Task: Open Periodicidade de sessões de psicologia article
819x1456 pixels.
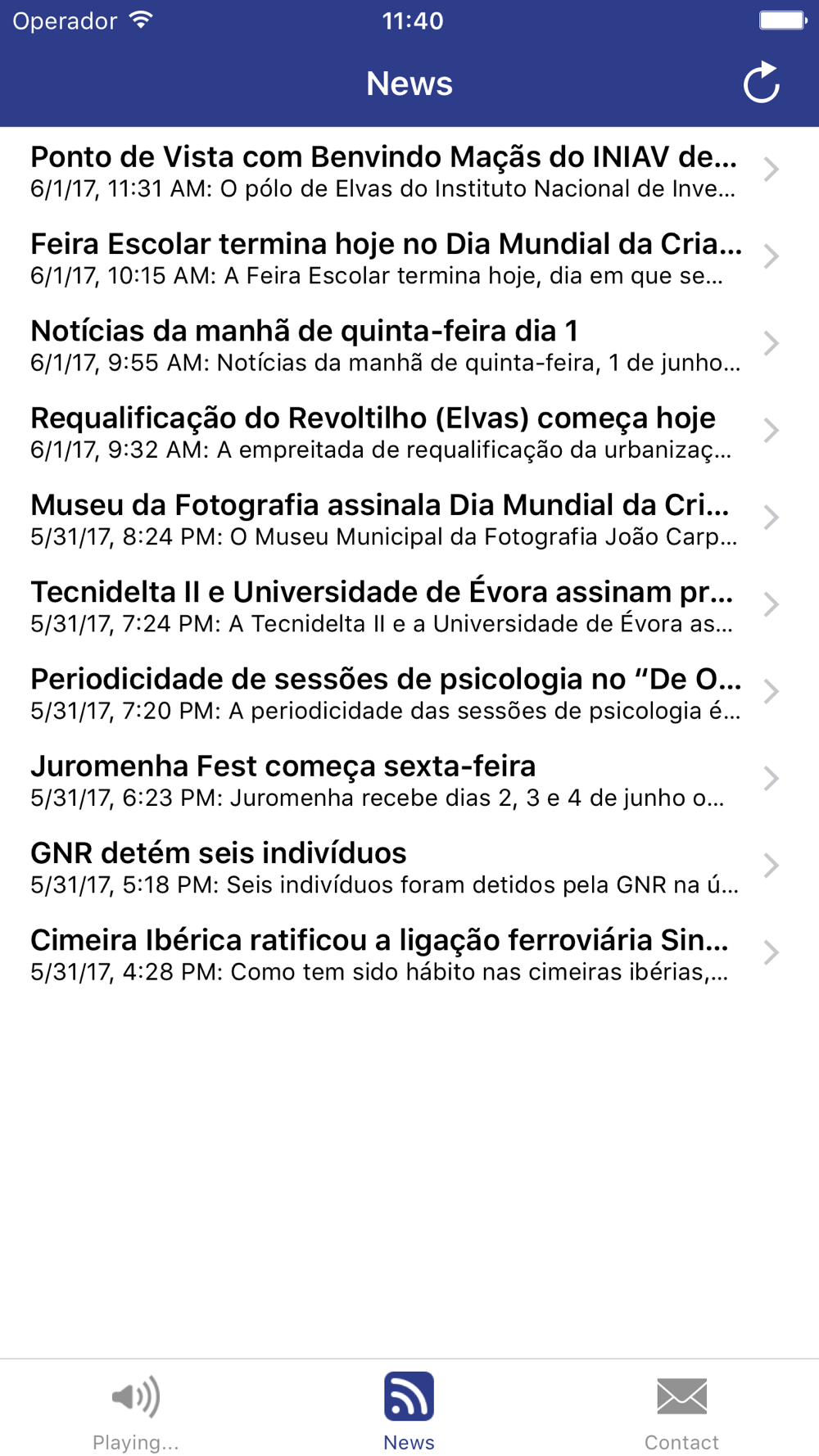Action: pos(409,692)
